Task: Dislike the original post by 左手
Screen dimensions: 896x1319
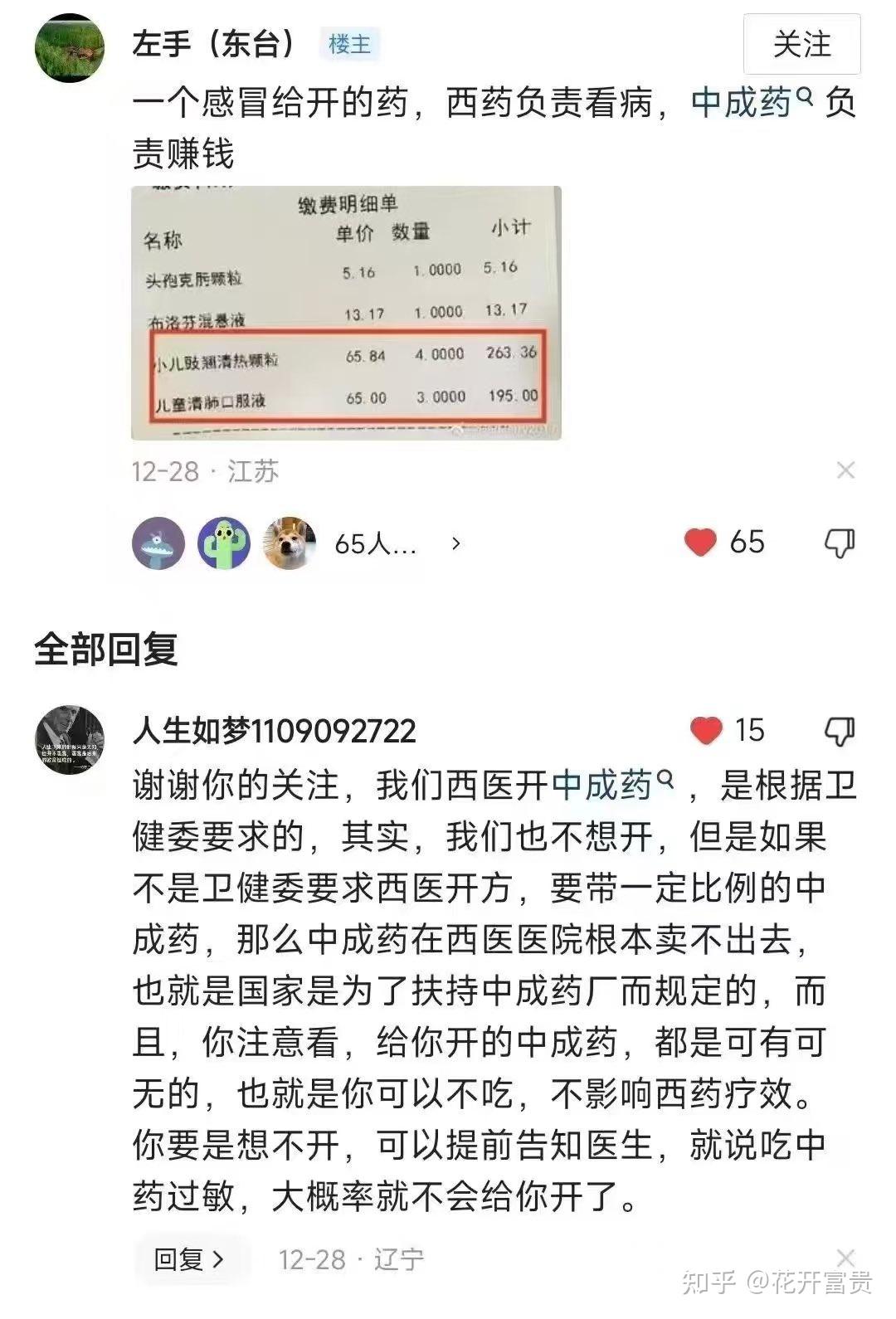Action: pyautogui.click(x=839, y=543)
